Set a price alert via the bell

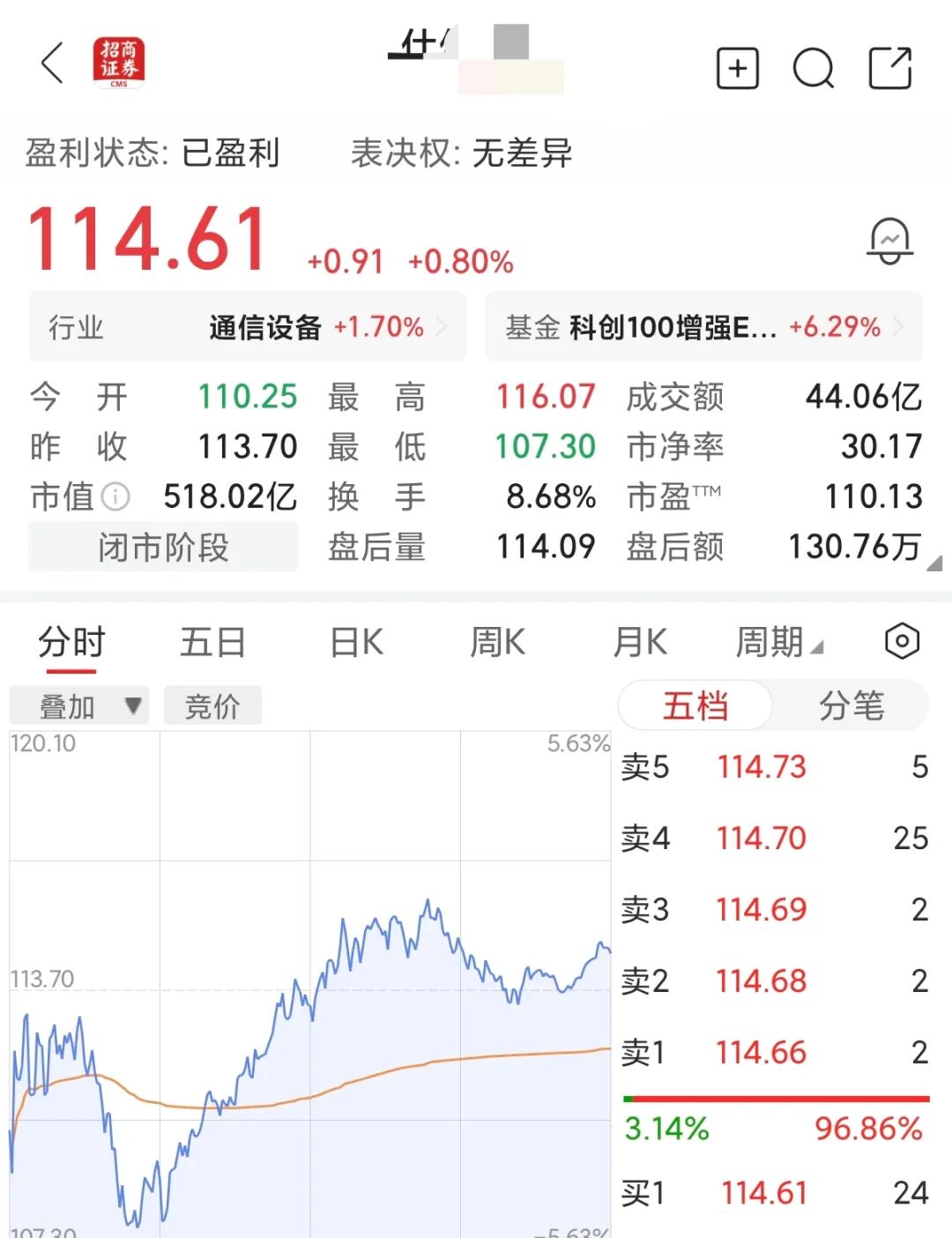890,241
